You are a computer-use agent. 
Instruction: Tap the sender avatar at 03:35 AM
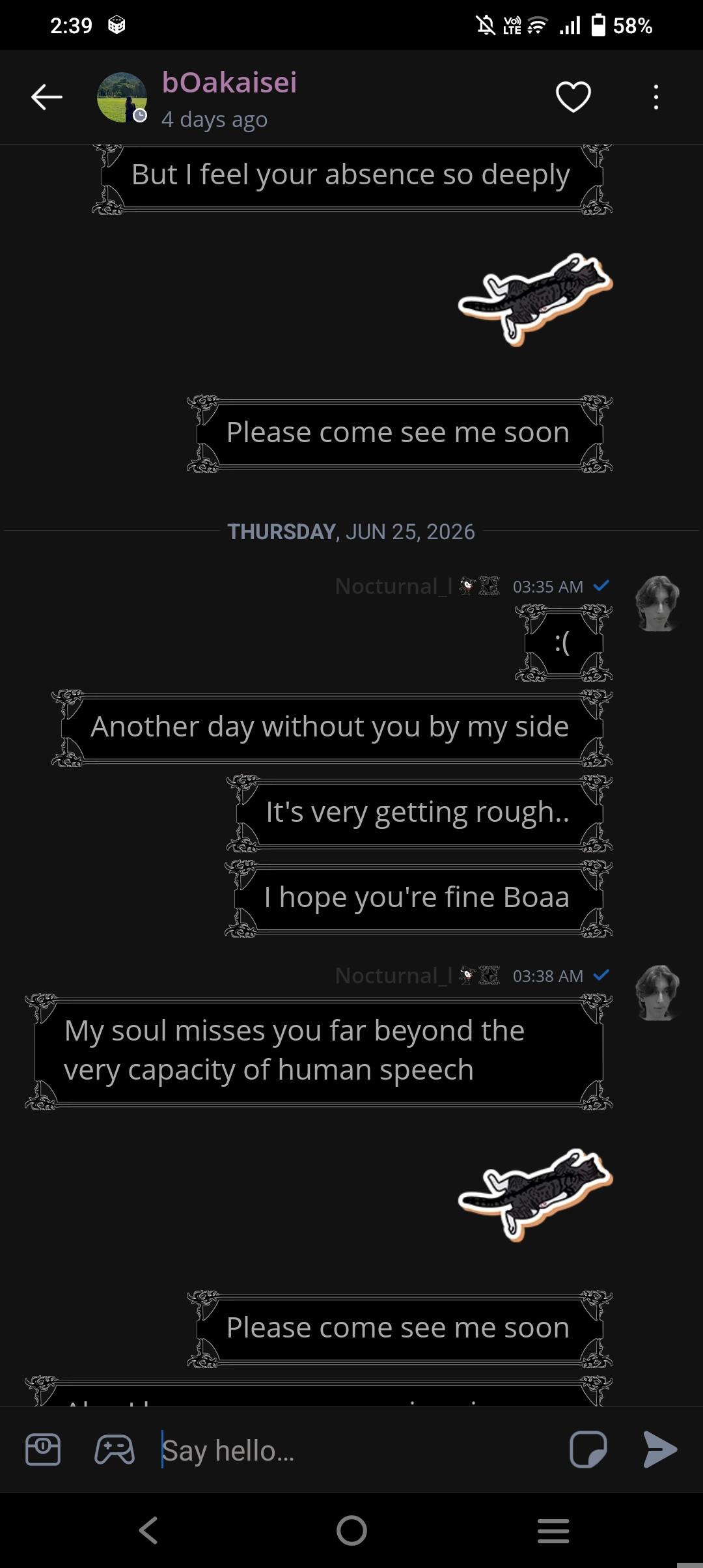pos(657,603)
